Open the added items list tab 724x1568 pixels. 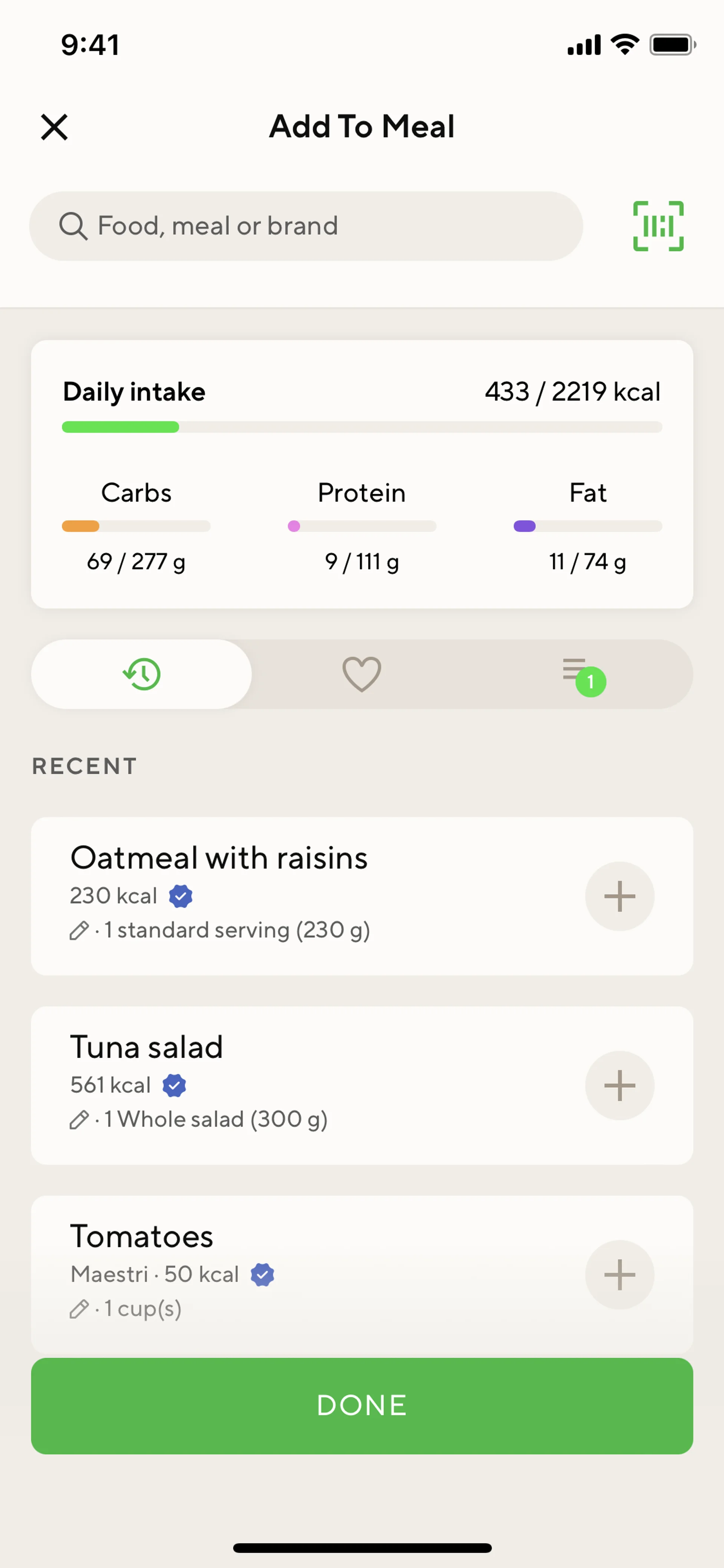[x=582, y=674]
